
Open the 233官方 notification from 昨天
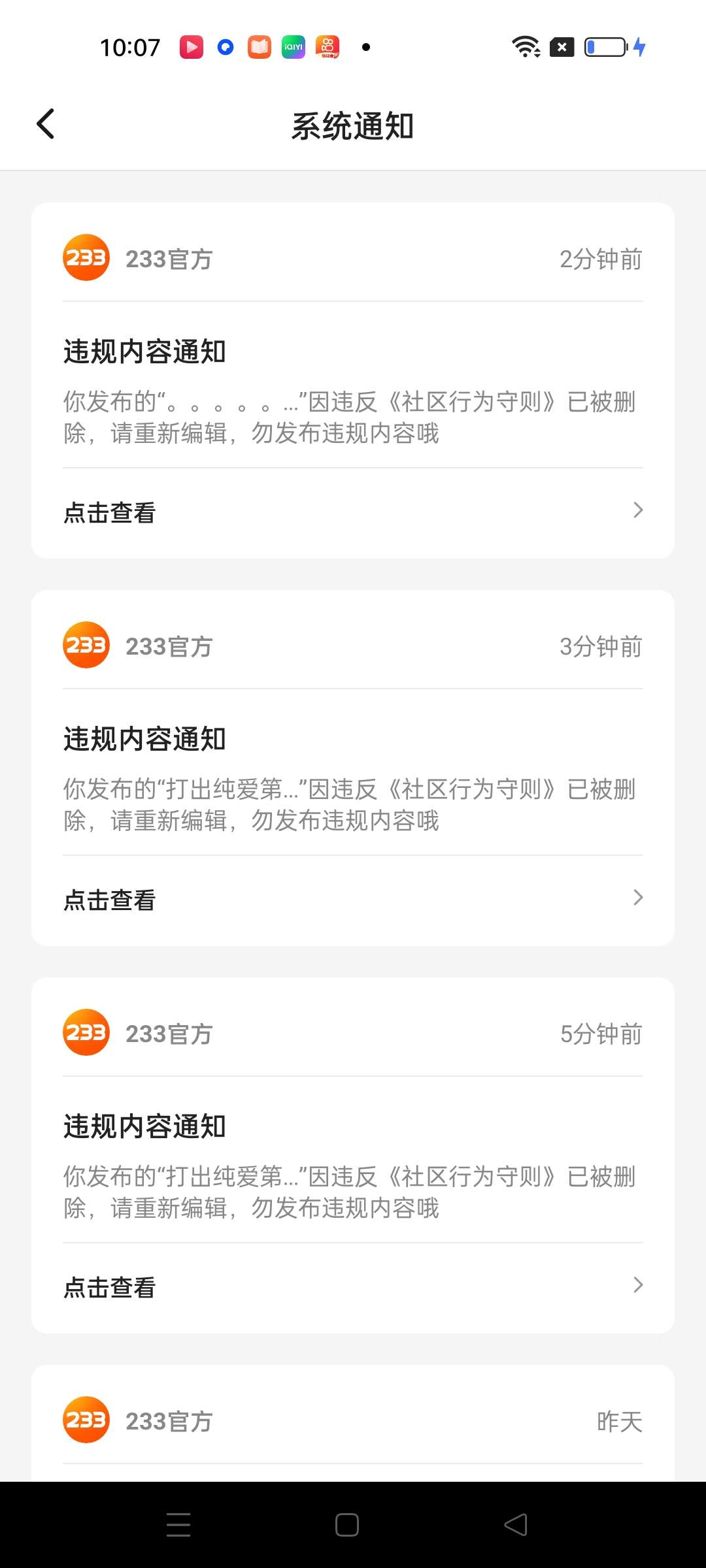point(353,1422)
